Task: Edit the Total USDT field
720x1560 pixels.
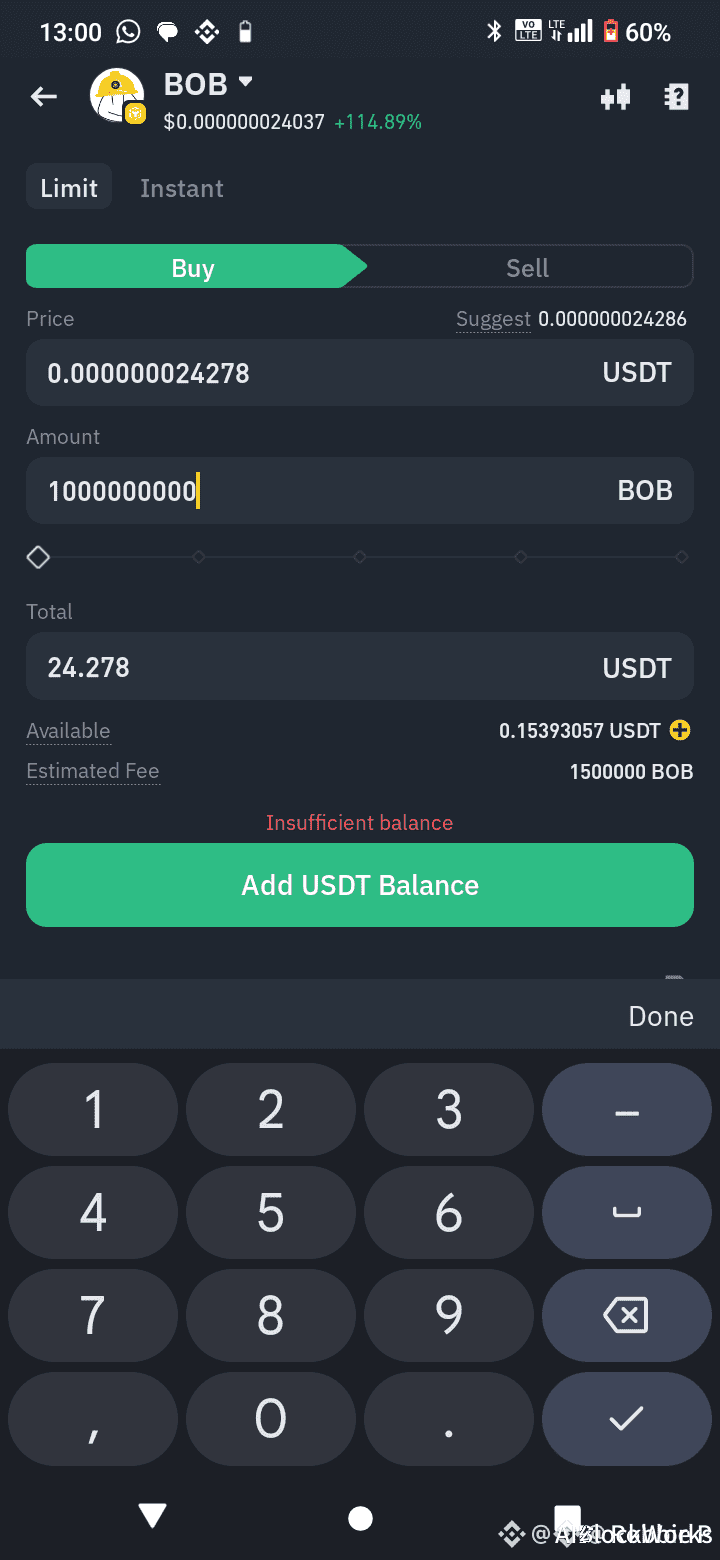Action: pyautogui.click(x=320, y=667)
